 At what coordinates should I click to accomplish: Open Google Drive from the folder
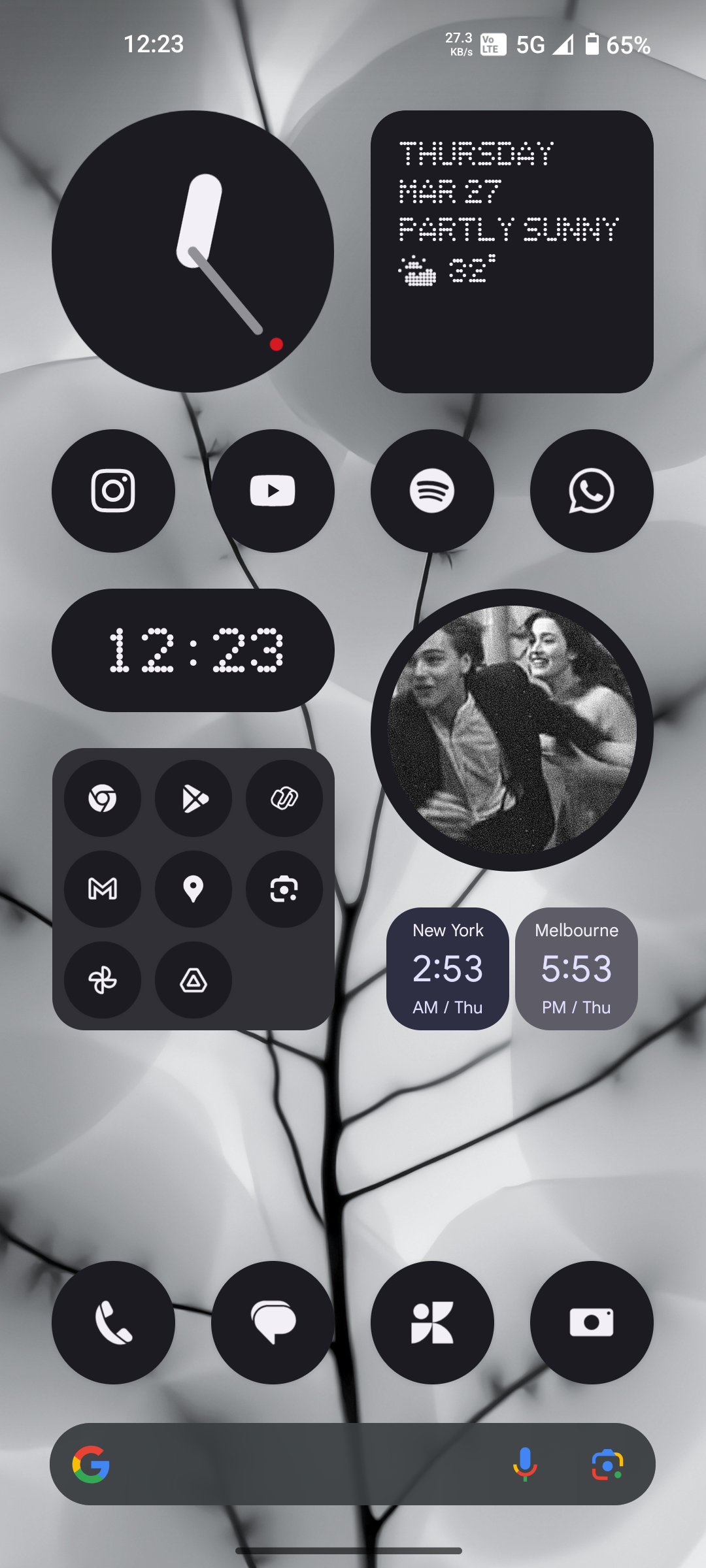pyautogui.click(x=193, y=980)
